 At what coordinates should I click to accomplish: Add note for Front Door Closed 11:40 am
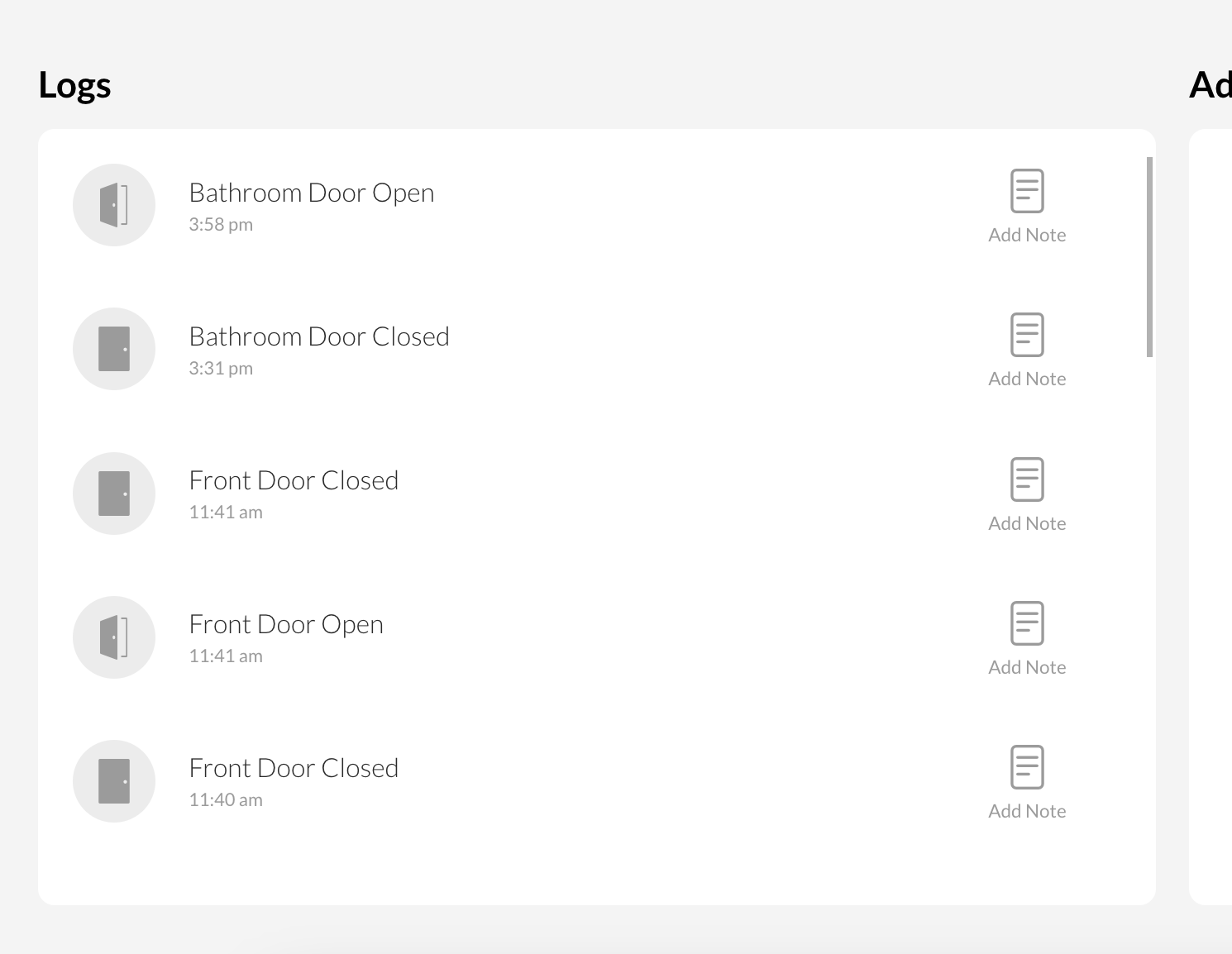[1027, 782]
